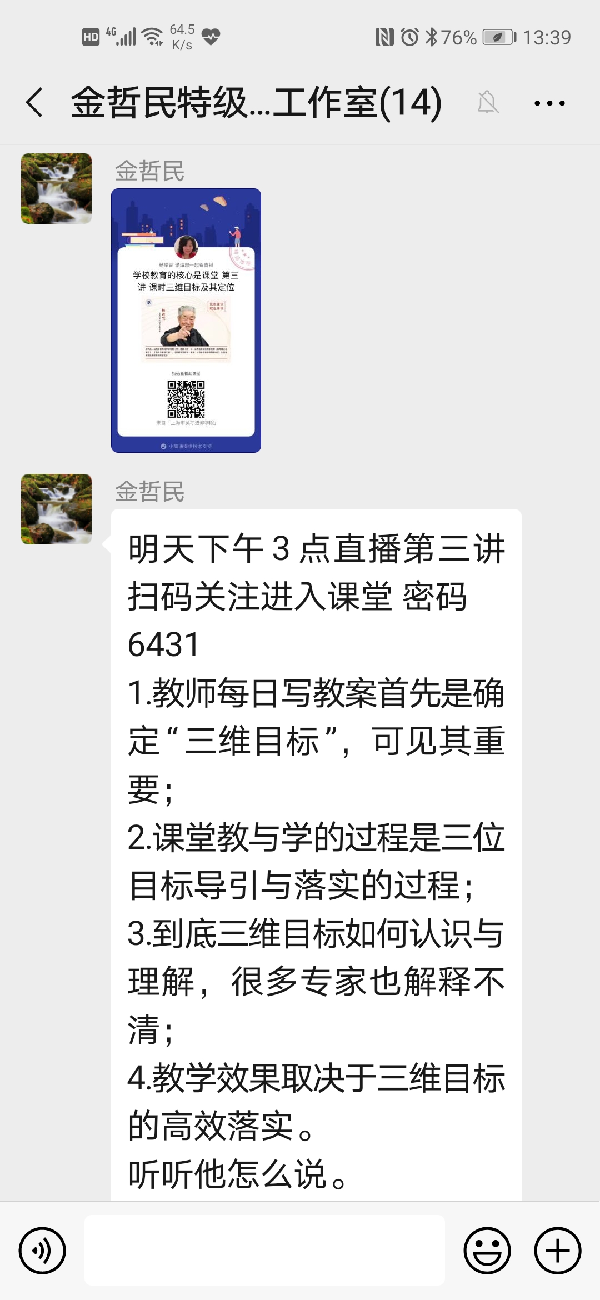The image size is (600, 1300).
Task: Open 金哲民's avatar beside the text message
Action: (x=57, y=509)
